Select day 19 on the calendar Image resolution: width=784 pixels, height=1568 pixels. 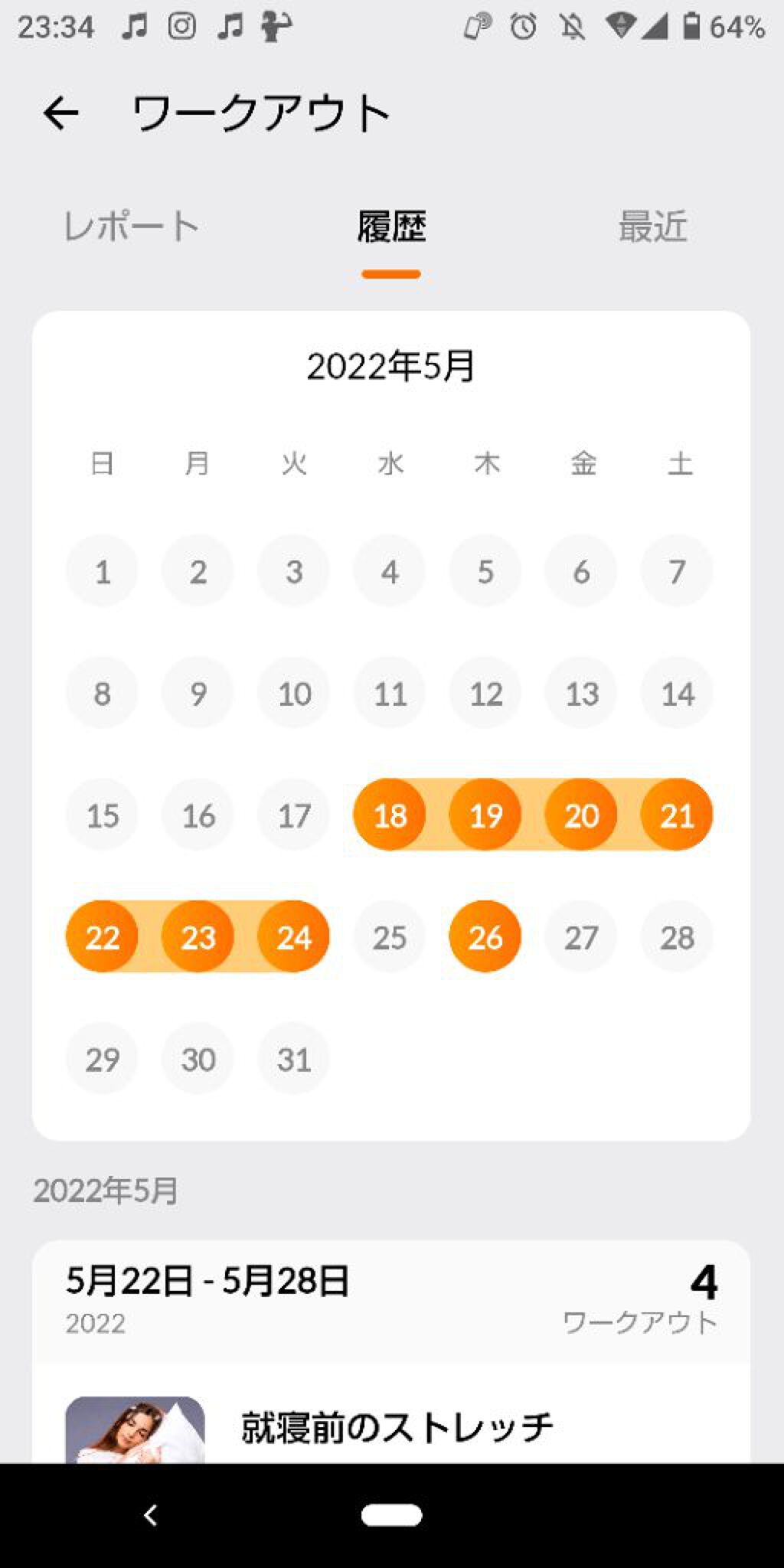[485, 815]
